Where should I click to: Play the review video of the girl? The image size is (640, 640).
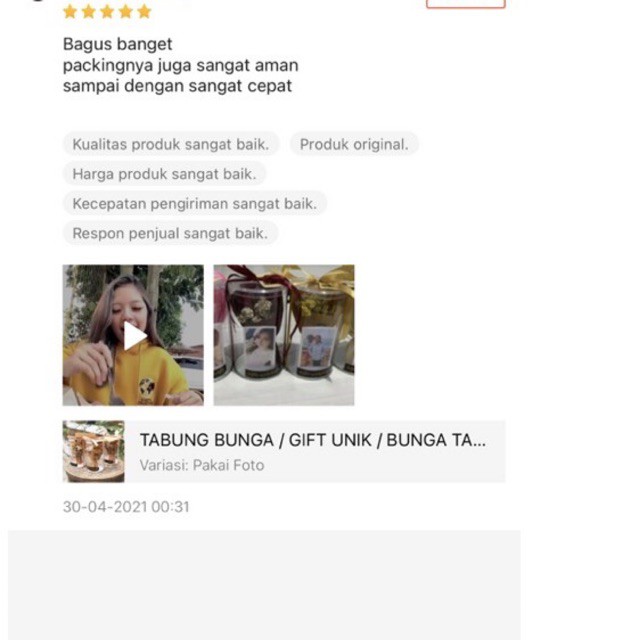133,335
